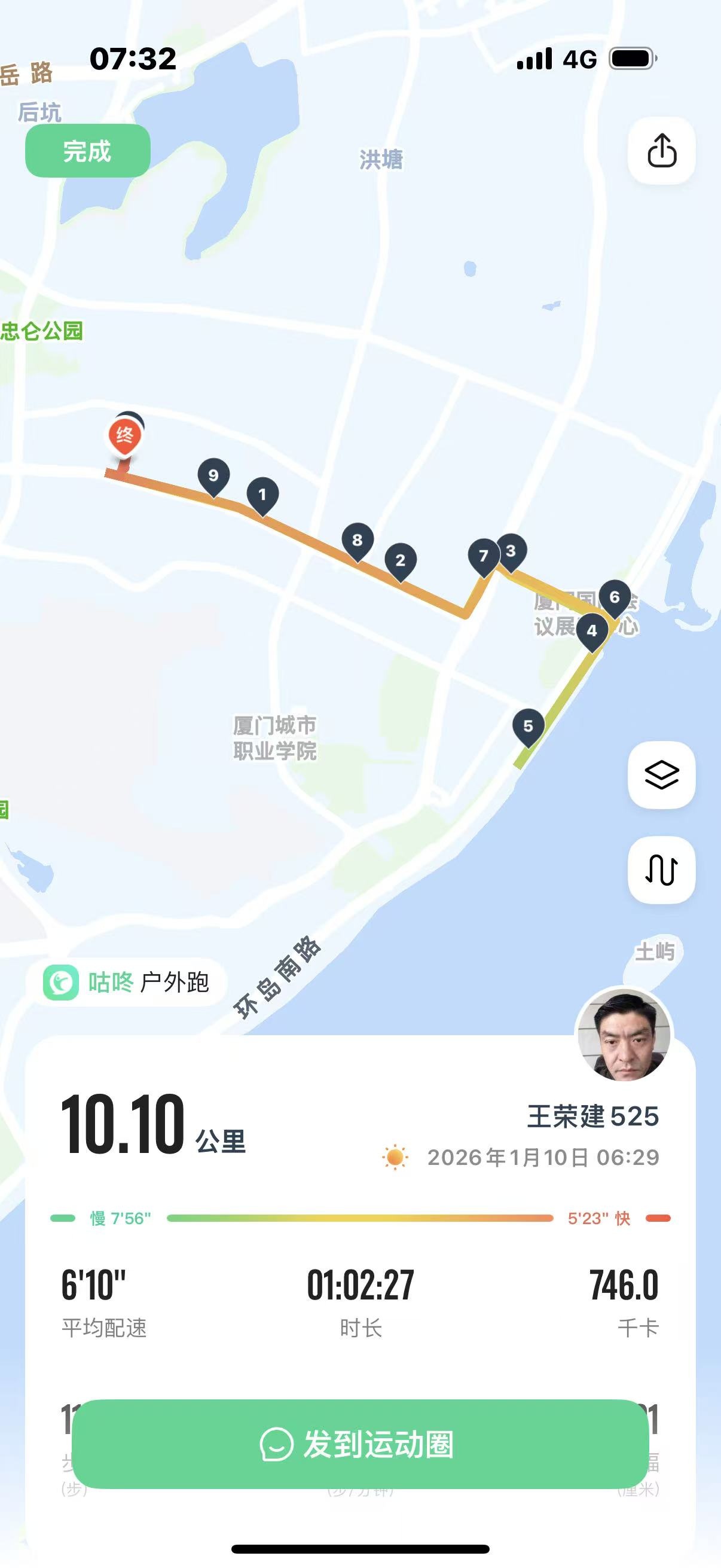Share this run via the share icon

coord(661,150)
